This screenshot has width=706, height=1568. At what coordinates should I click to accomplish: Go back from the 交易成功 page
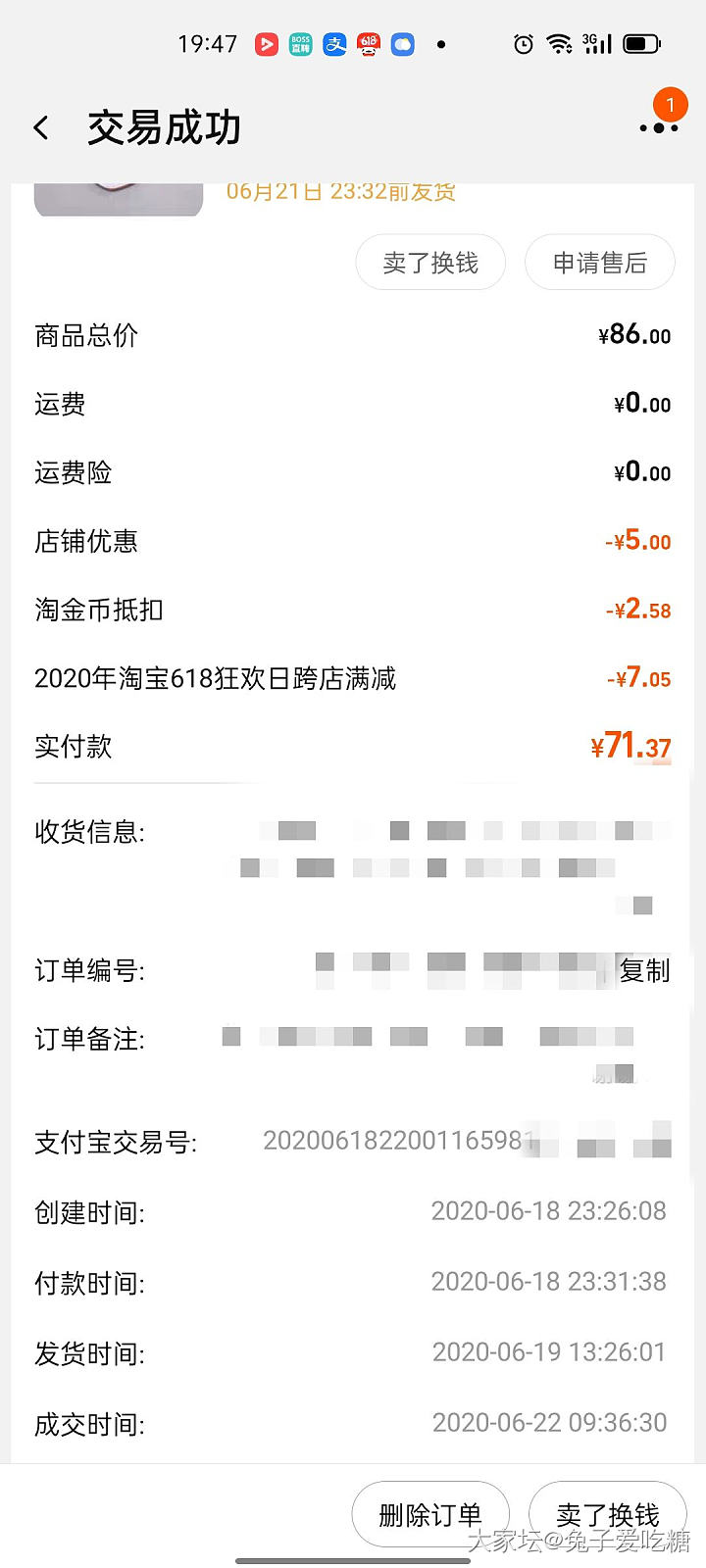[41, 127]
